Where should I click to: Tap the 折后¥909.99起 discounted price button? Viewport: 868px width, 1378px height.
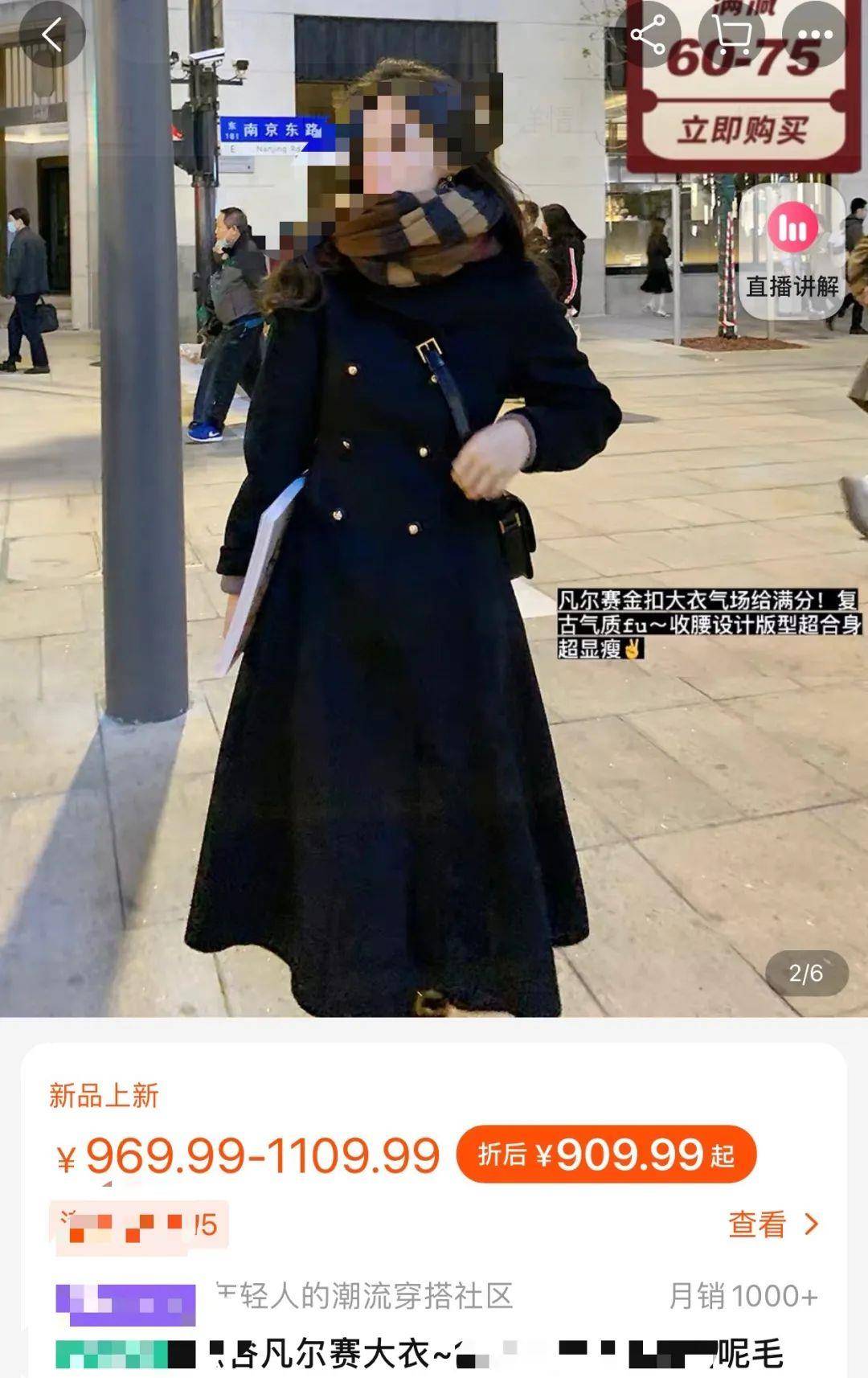coord(606,1154)
